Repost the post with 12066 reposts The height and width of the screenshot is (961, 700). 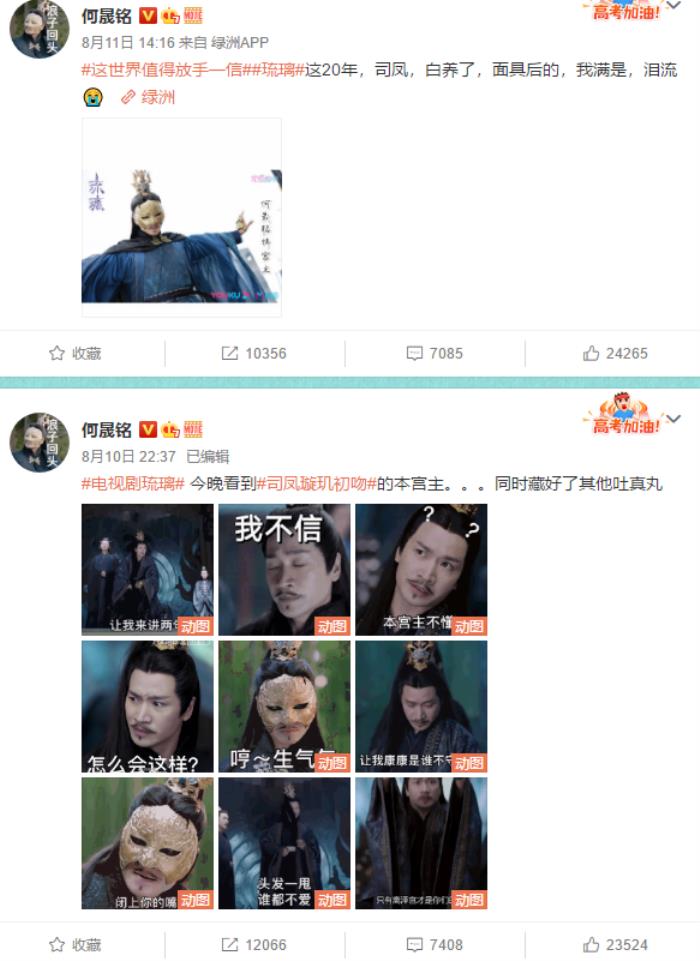point(254,944)
